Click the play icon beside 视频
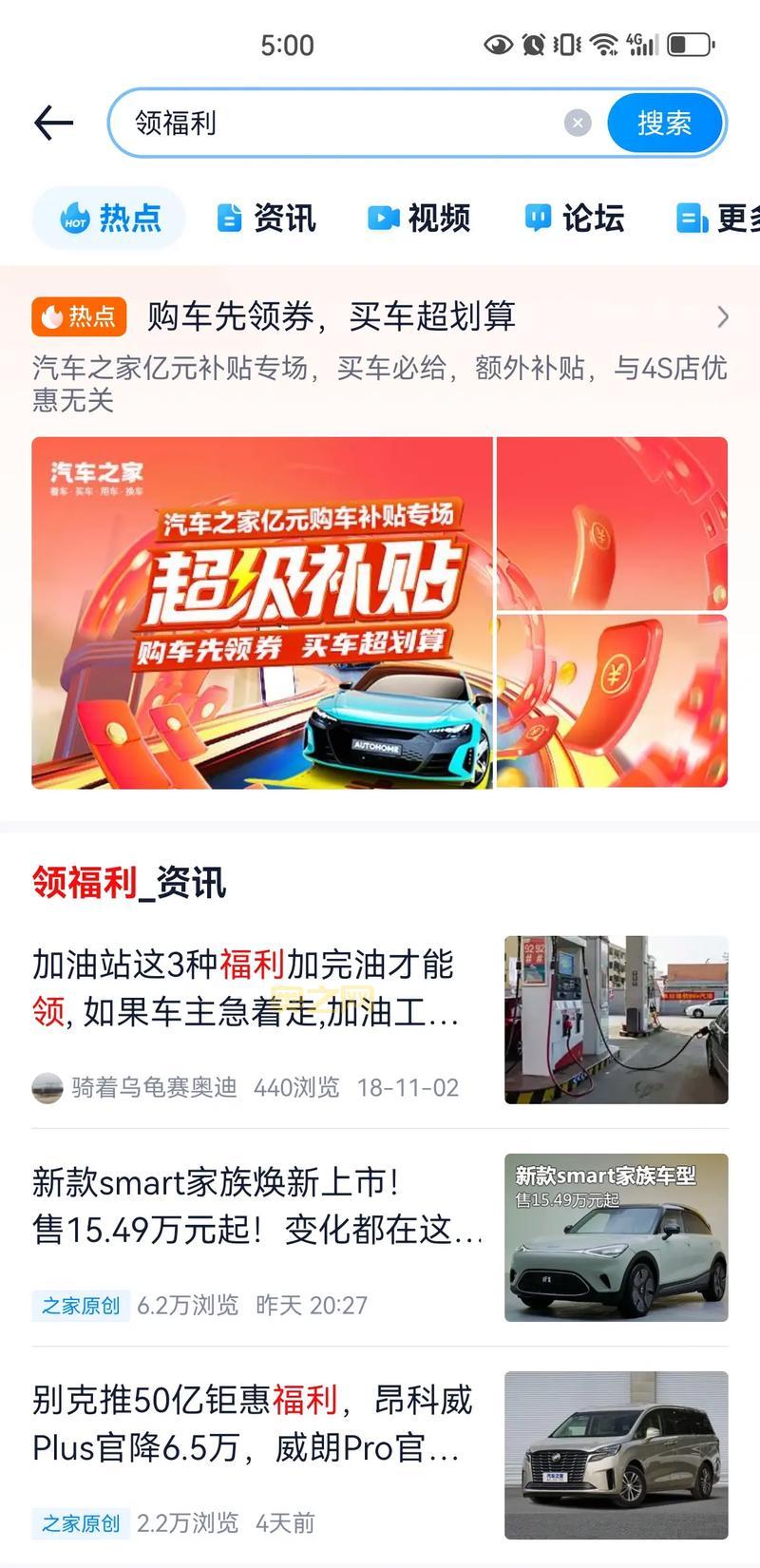The image size is (760, 1568). point(381,217)
